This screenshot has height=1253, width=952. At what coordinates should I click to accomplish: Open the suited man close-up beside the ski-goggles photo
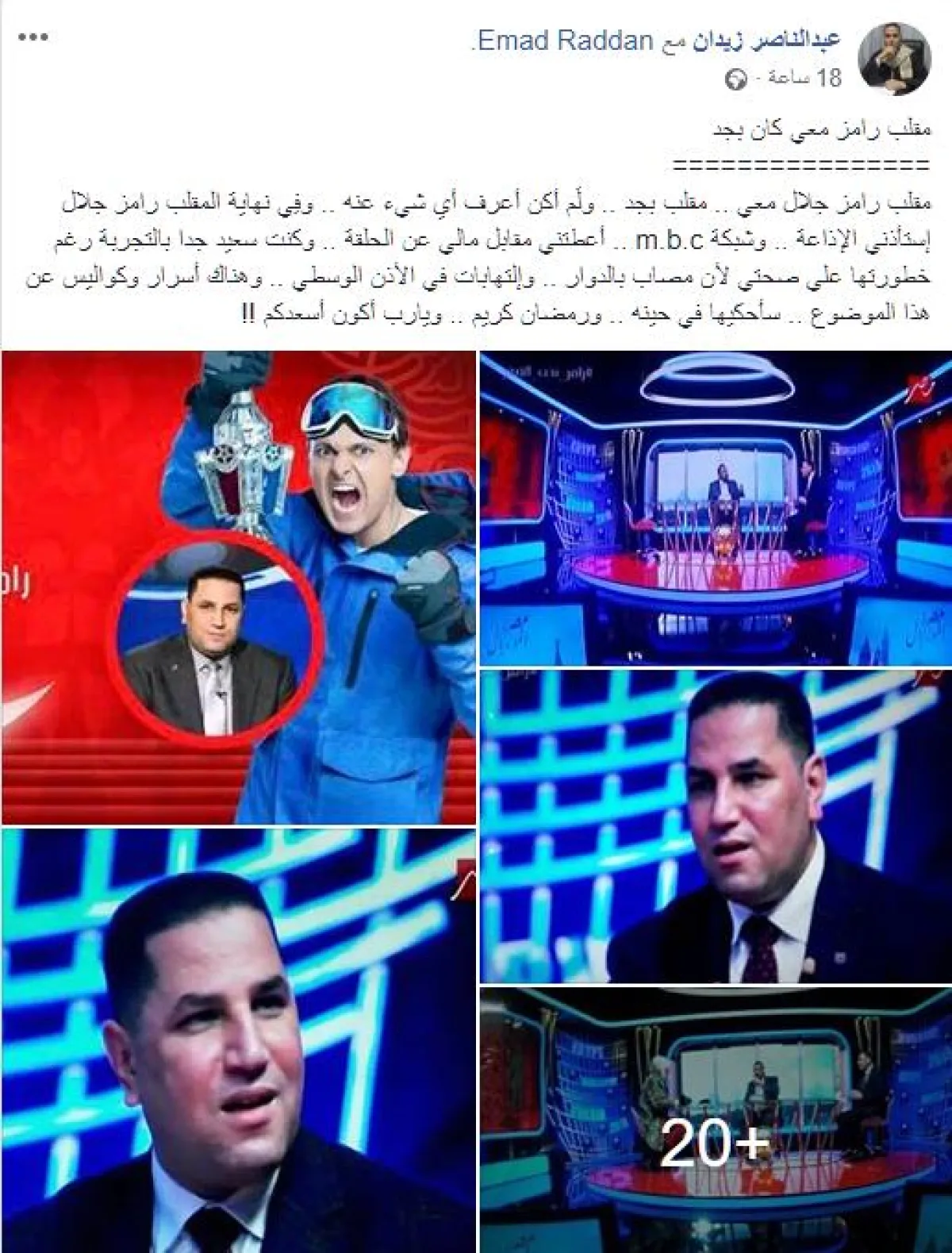[716, 826]
